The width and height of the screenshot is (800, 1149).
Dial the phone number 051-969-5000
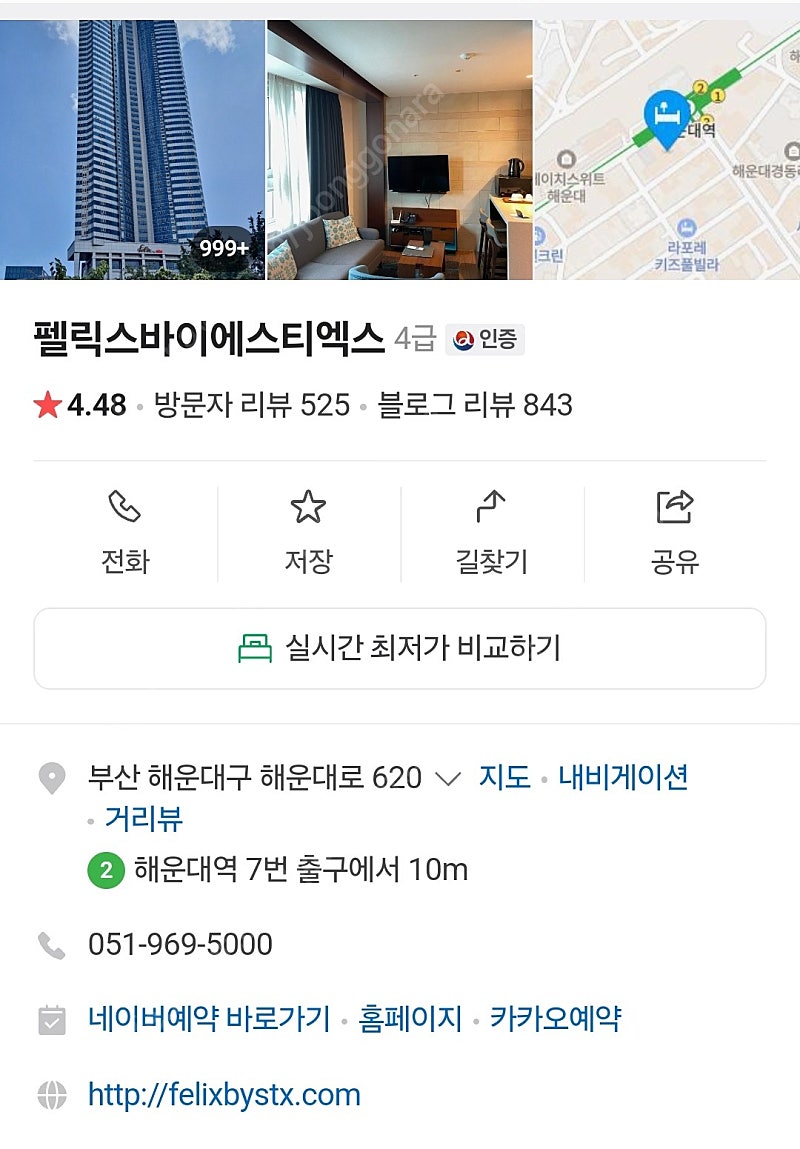[180, 945]
